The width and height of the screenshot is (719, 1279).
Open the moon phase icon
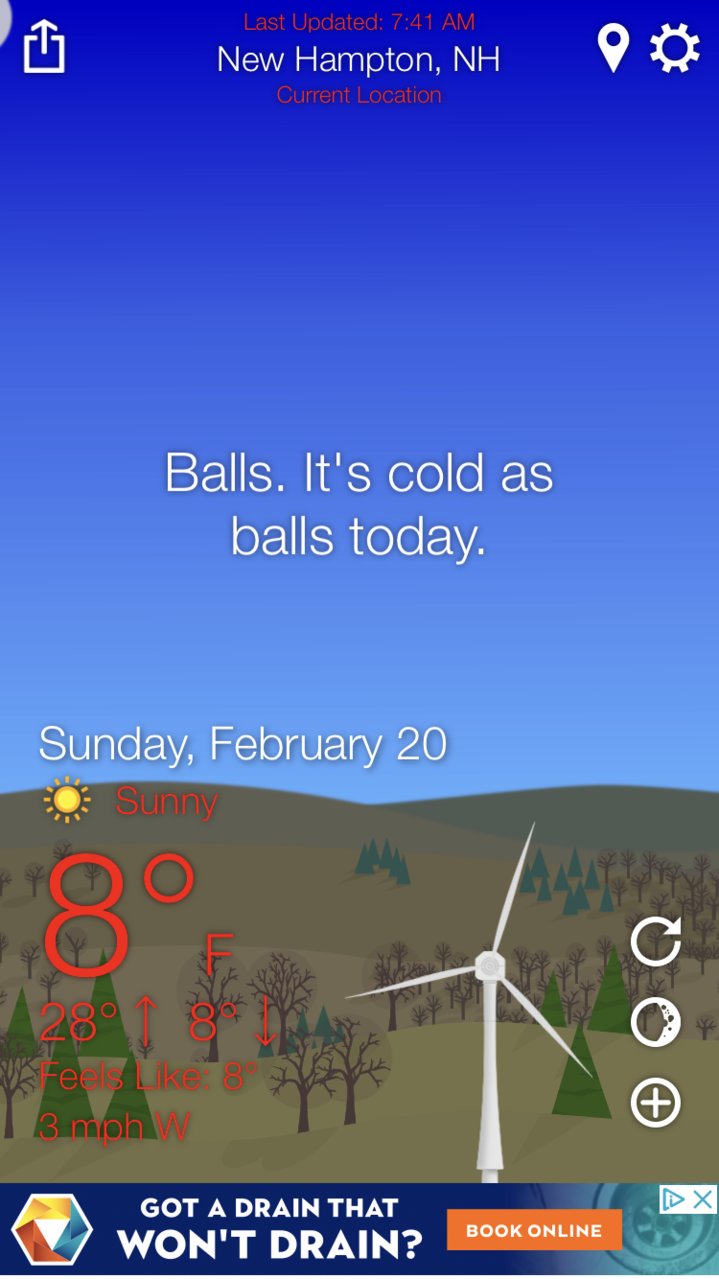tap(656, 1021)
